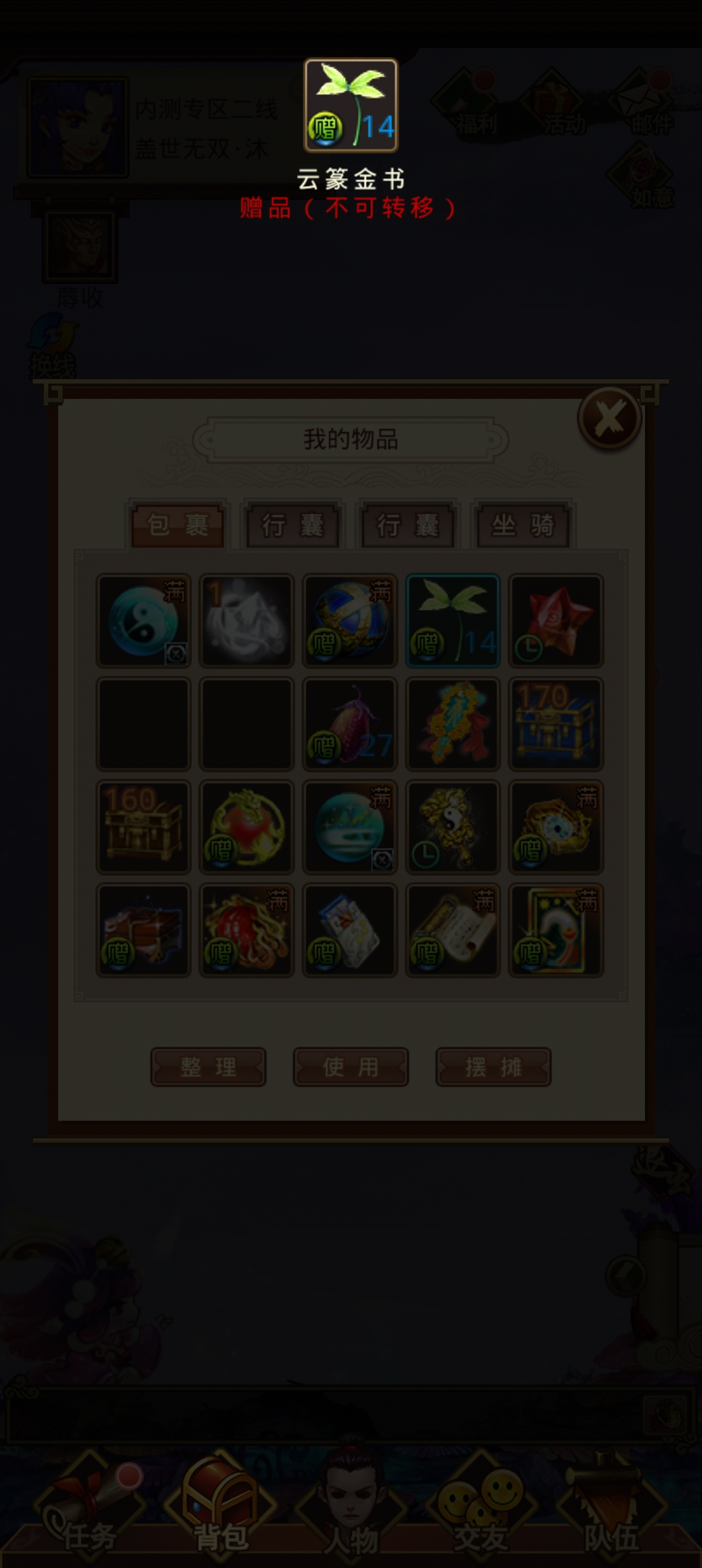This screenshot has width=702, height=1568.
Task: Open the 邮件 mail icon
Action: click(650, 104)
